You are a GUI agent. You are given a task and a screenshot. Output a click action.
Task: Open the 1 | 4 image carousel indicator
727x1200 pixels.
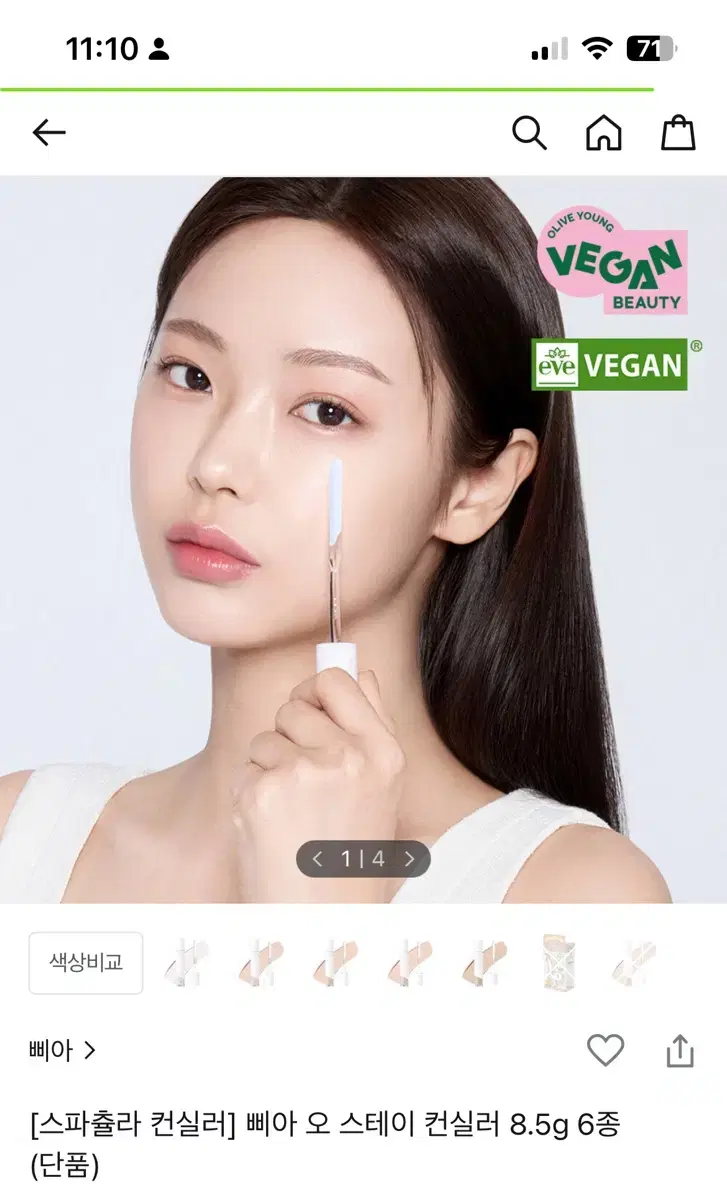click(x=363, y=858)
